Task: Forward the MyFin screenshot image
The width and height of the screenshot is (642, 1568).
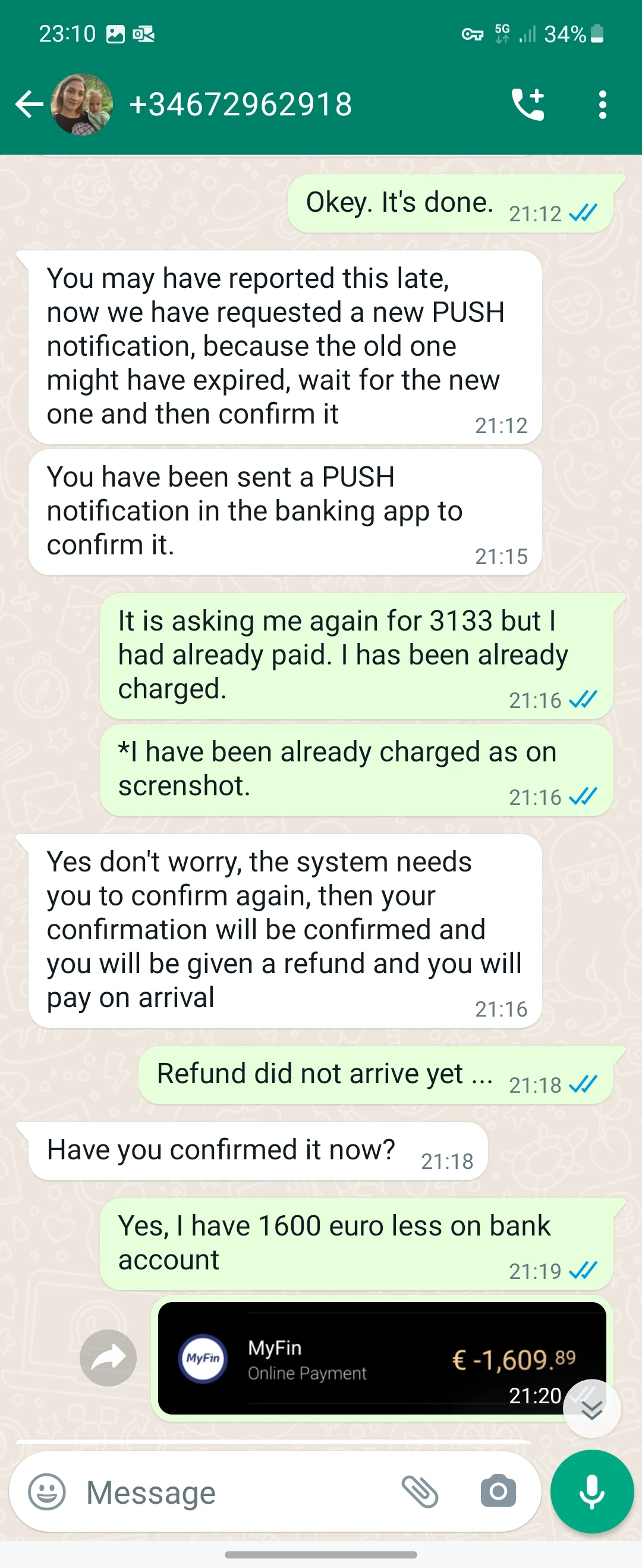Action: [108, 1358]
